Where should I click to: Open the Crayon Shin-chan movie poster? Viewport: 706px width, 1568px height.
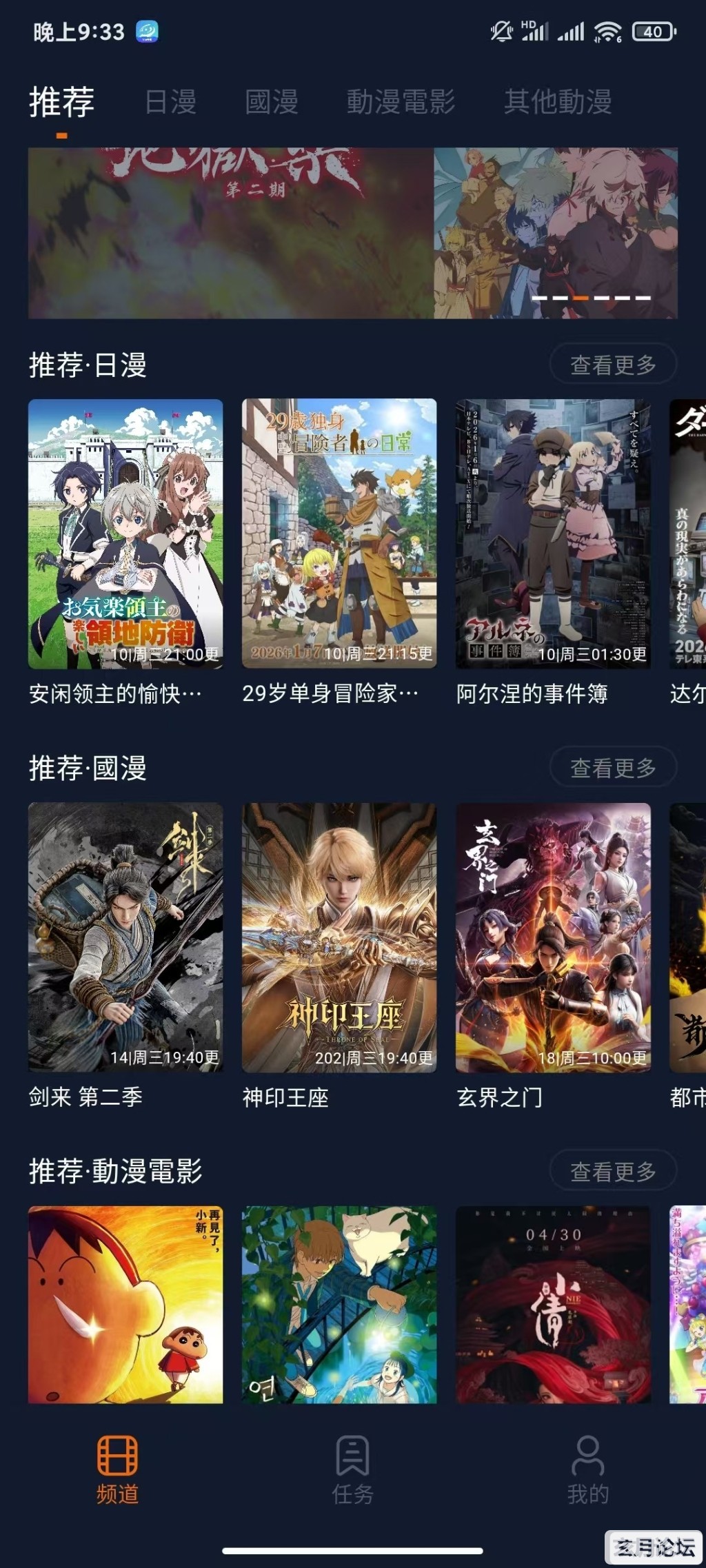pyautogui.click(x=125, y=1304)
